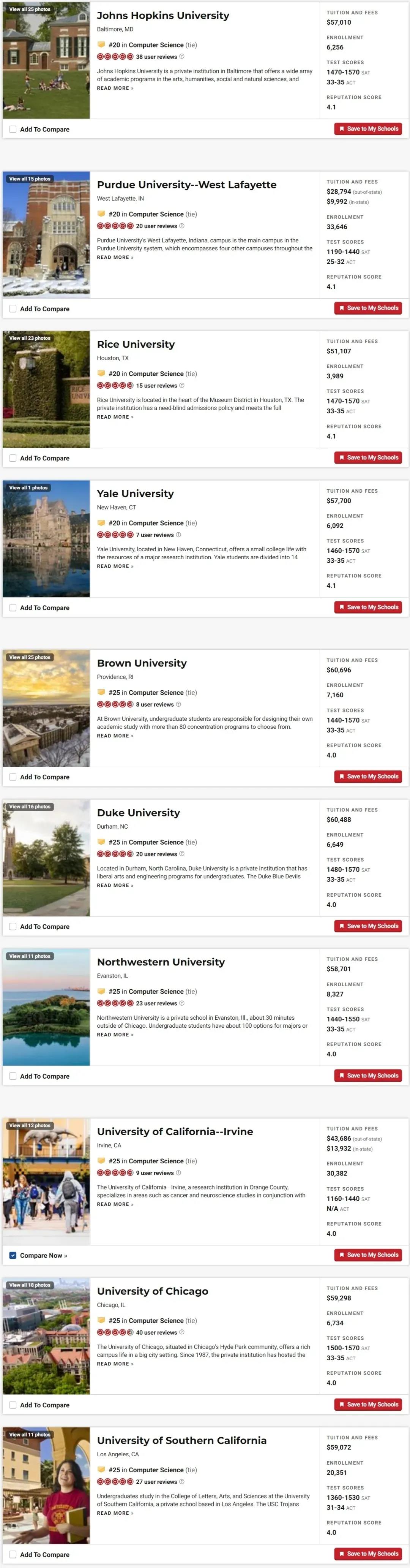Image resolution: width=410 pixels, height=1568 pixels.
Task: Tick Add To Compare under Yale University
Action: (x=13, y=608)
